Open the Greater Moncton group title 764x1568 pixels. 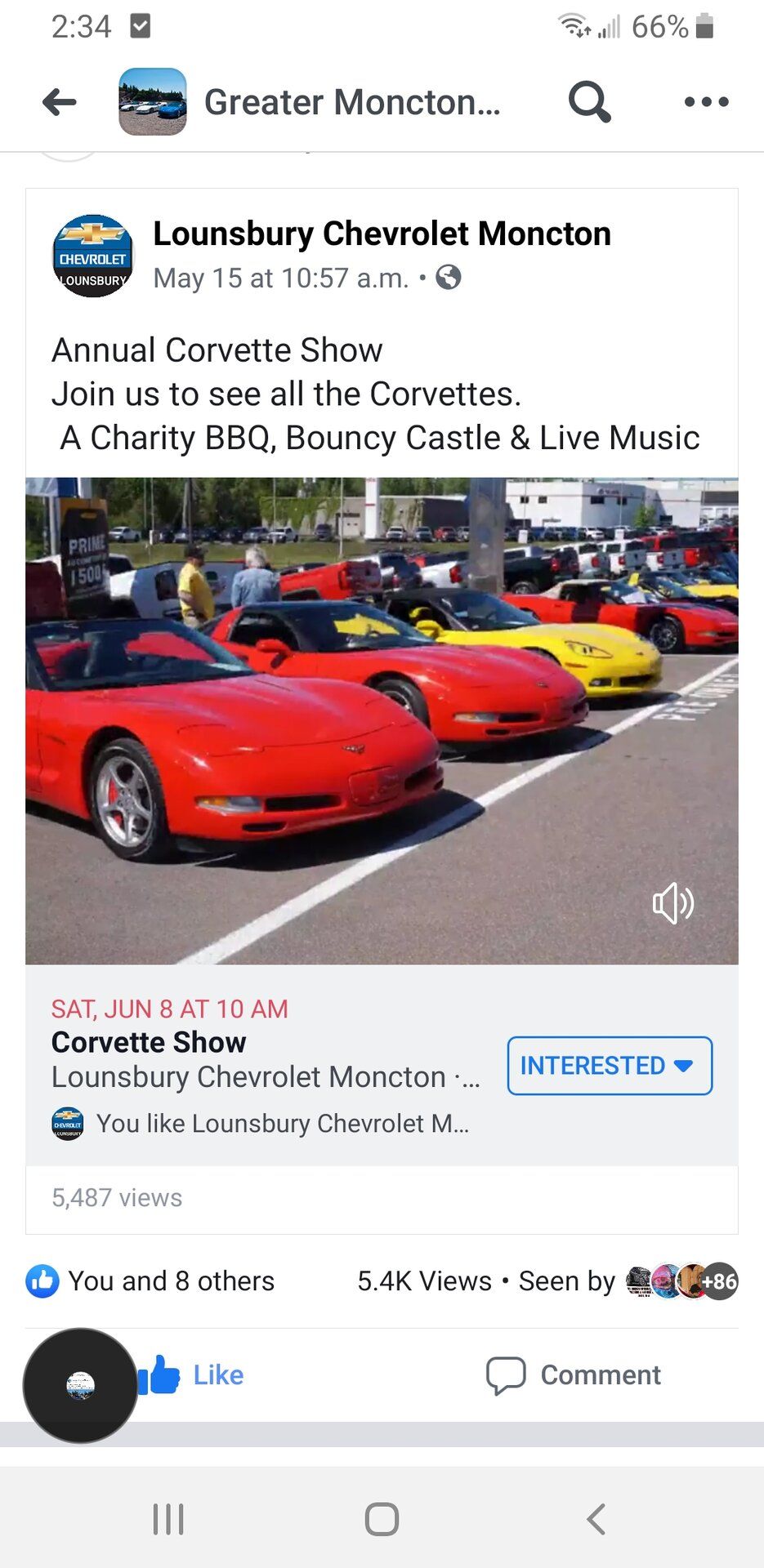351,101
